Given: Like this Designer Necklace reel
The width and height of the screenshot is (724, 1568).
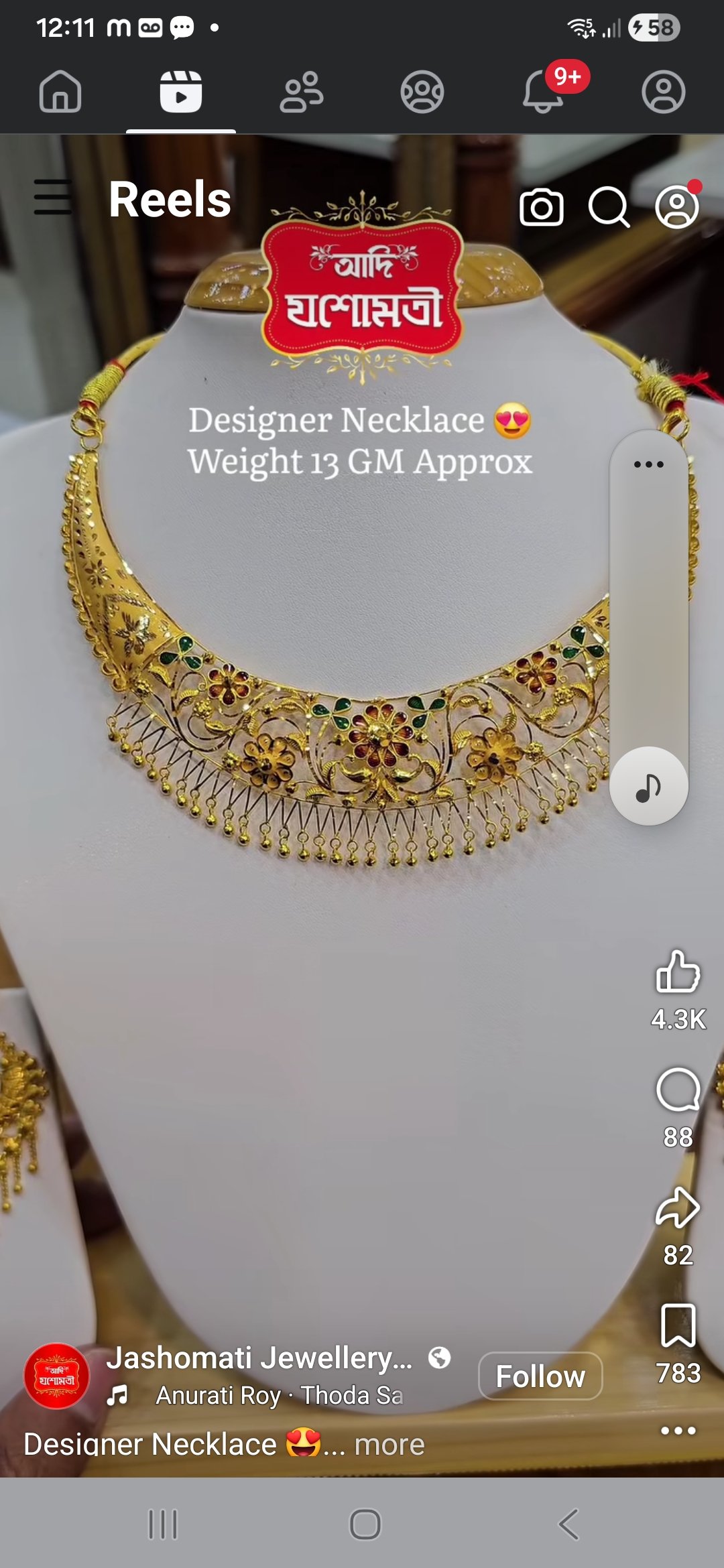Looking at the screenshot, I should 678,972.
